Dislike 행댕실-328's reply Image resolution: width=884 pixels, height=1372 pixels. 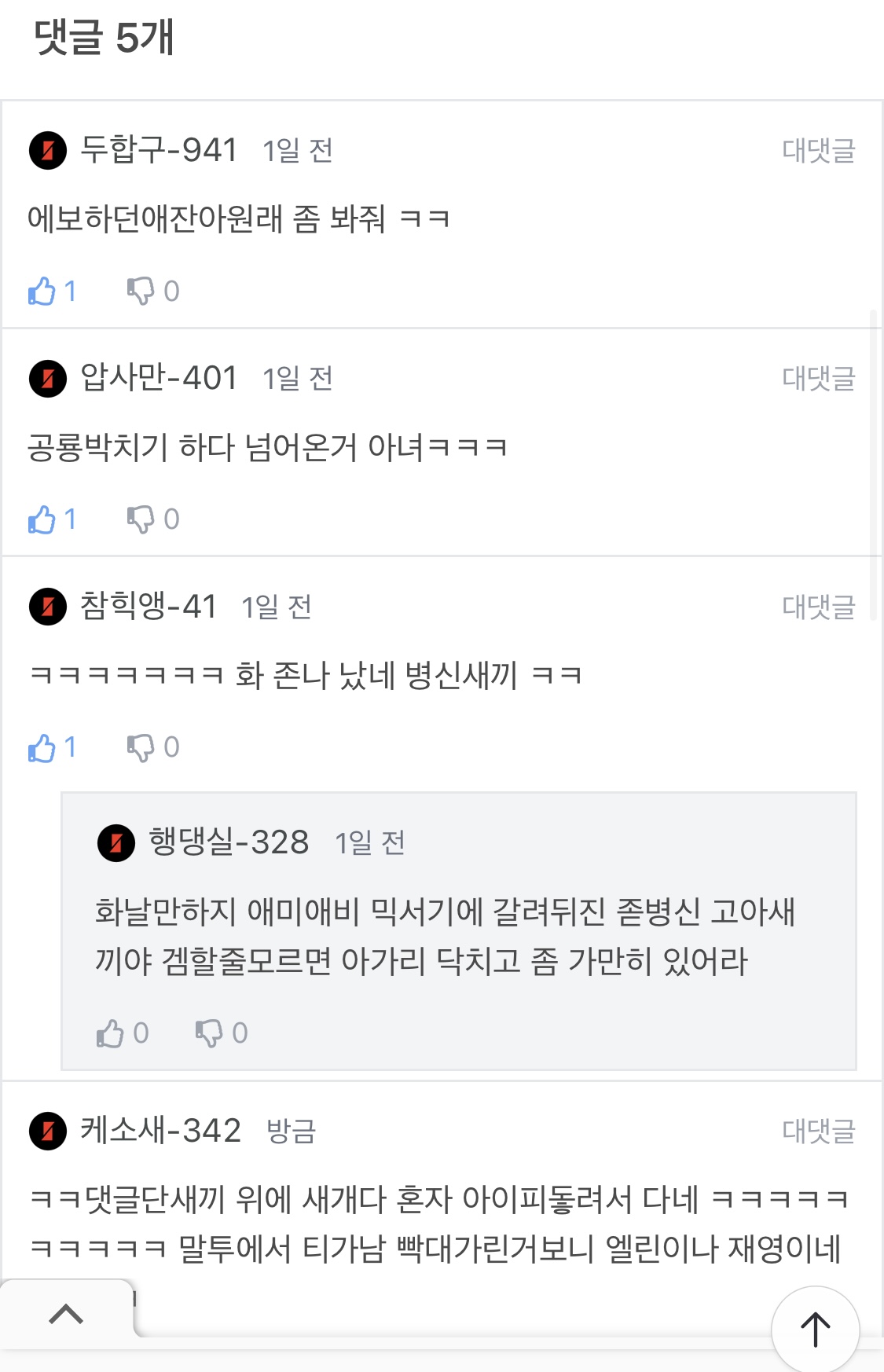coord(210,1033)
